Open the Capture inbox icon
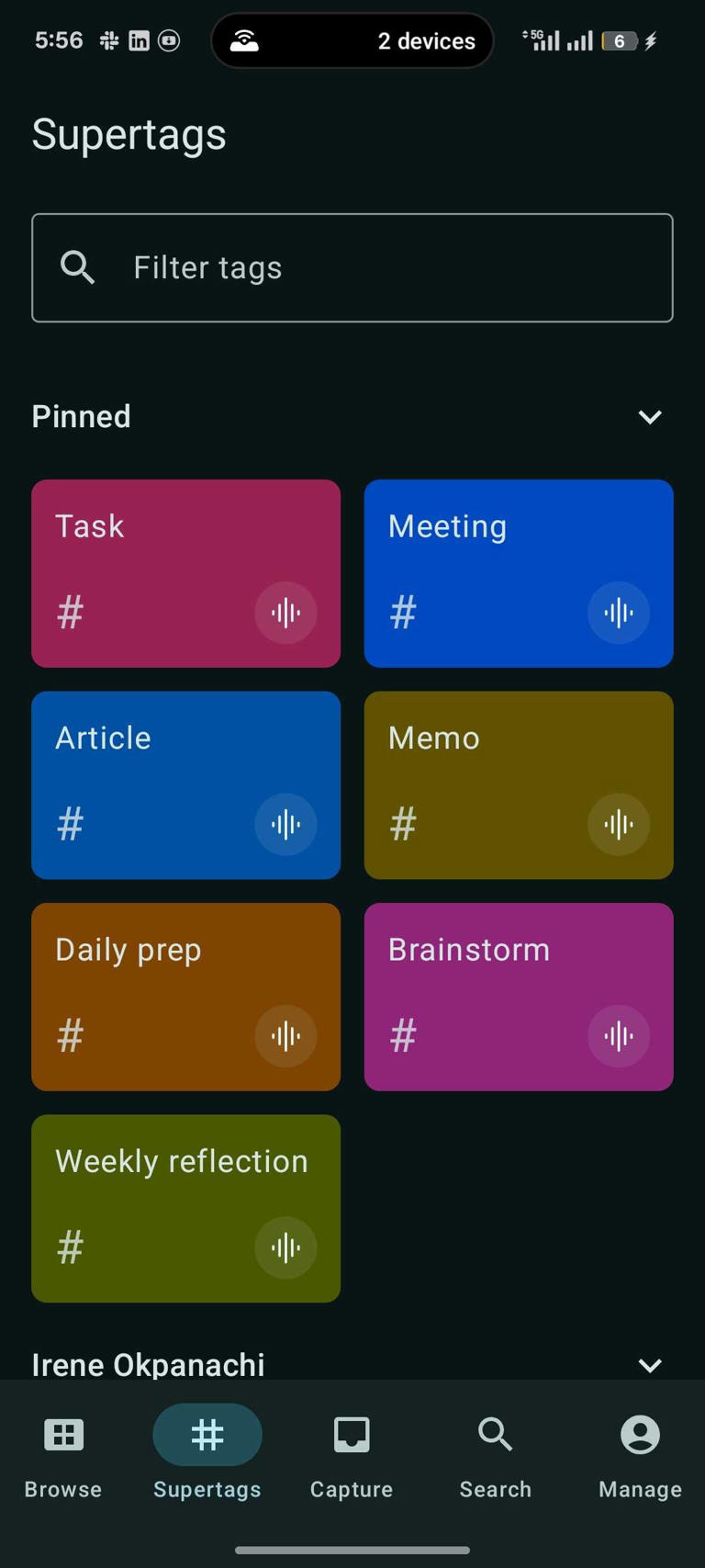The height and width of the screenshot is (1568, 705). tap(351, 1435)
